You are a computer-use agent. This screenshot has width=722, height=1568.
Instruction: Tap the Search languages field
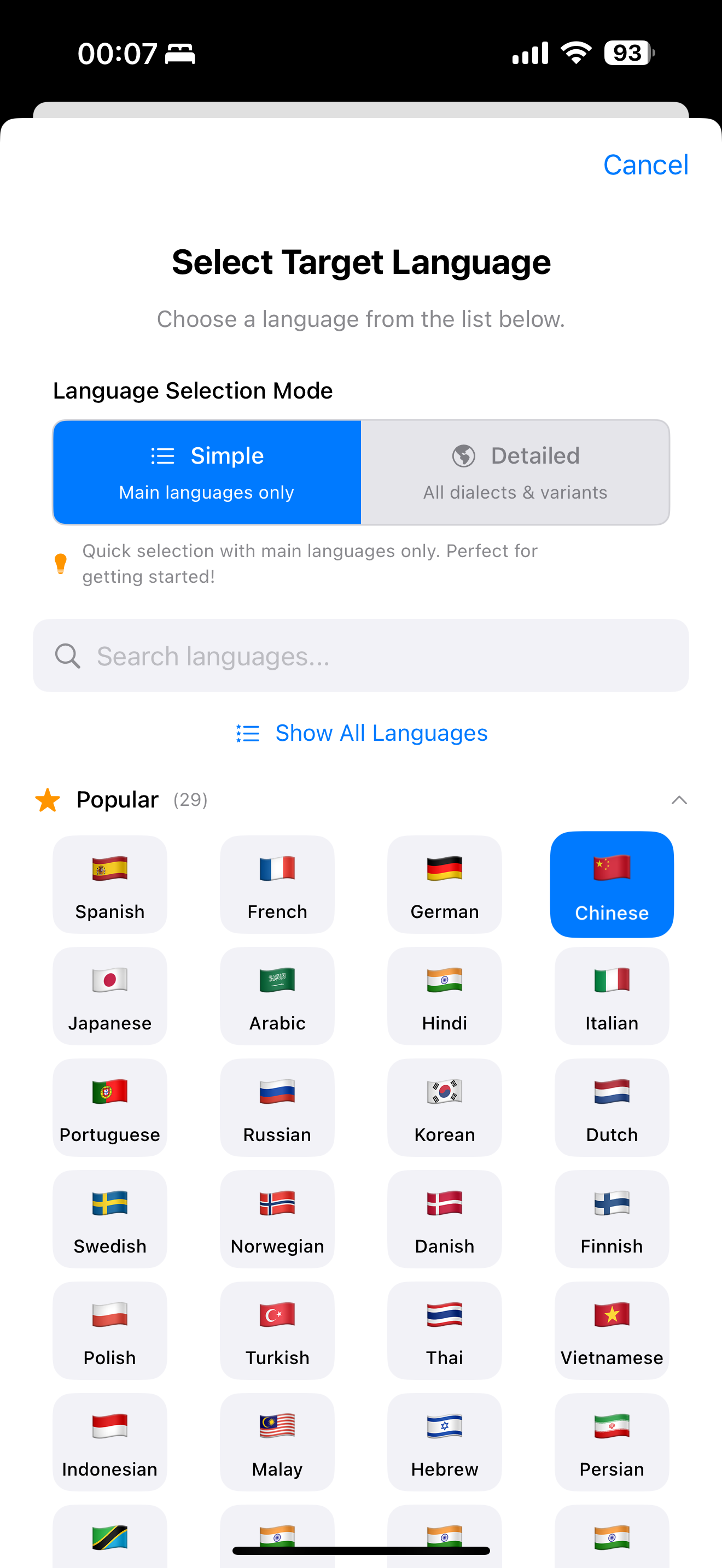[x=361, y=656]
